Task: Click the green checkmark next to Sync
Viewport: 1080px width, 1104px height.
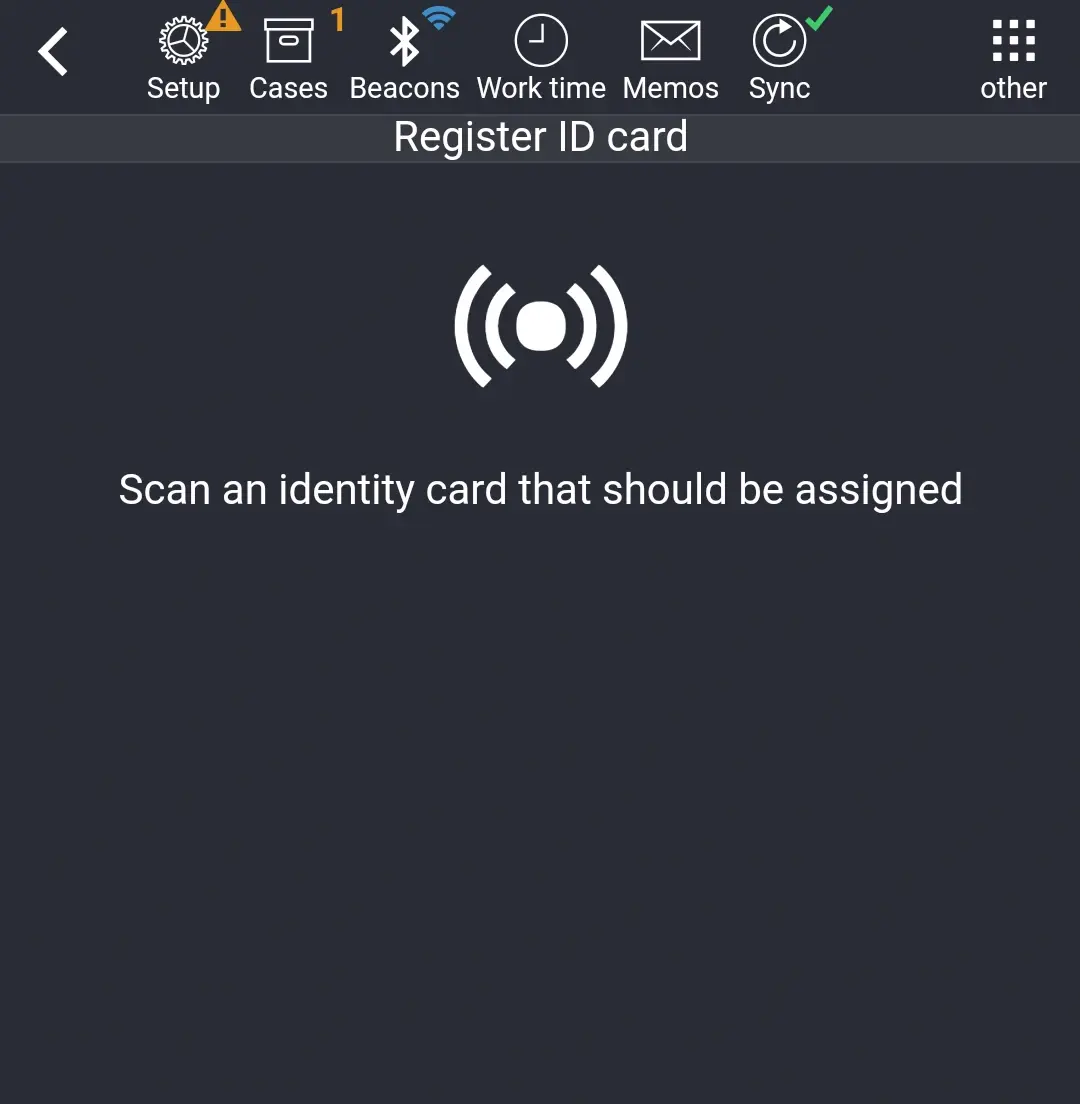Action: (818, 18)
